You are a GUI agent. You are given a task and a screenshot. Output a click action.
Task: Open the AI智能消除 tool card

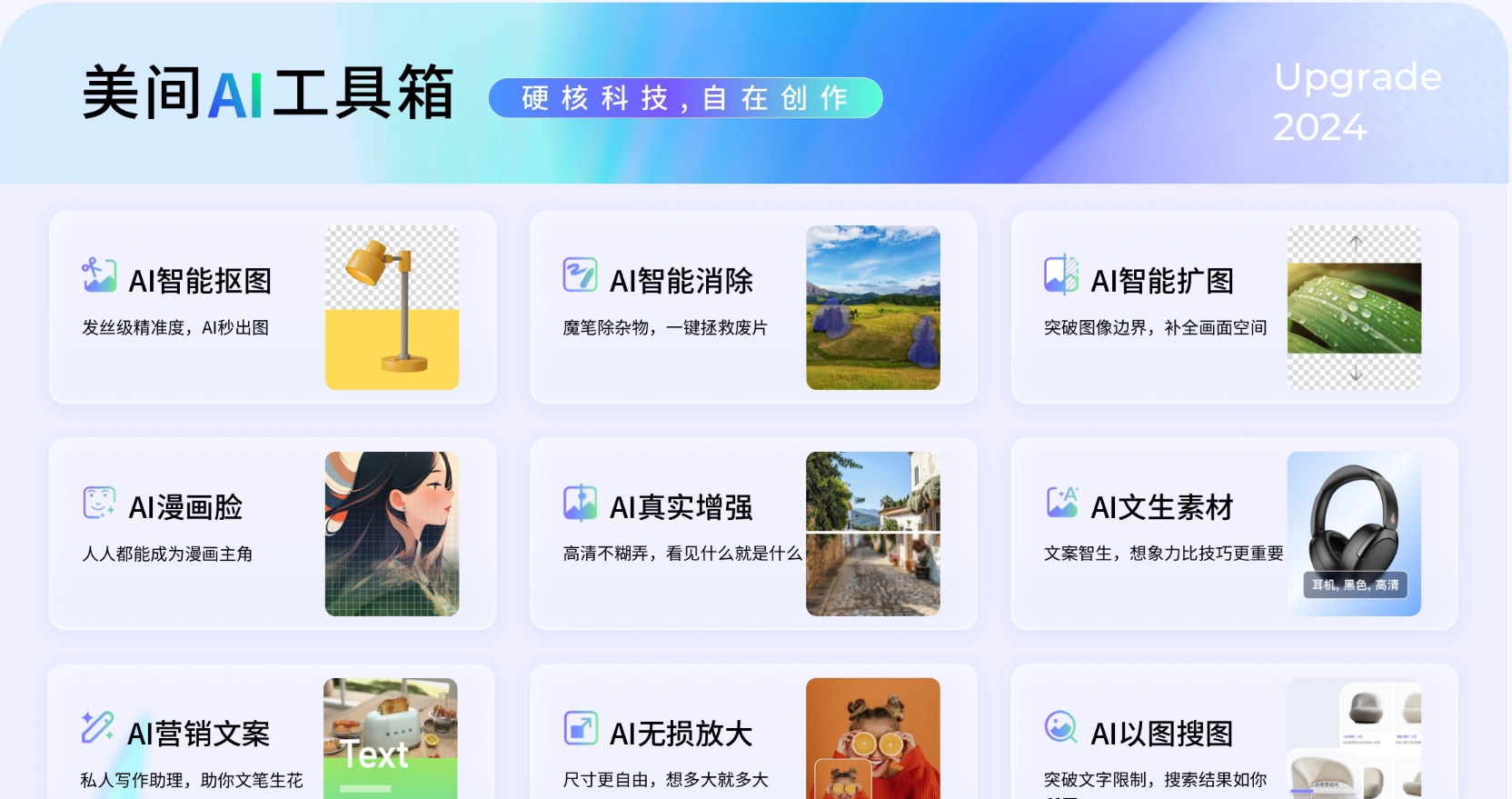681,281
